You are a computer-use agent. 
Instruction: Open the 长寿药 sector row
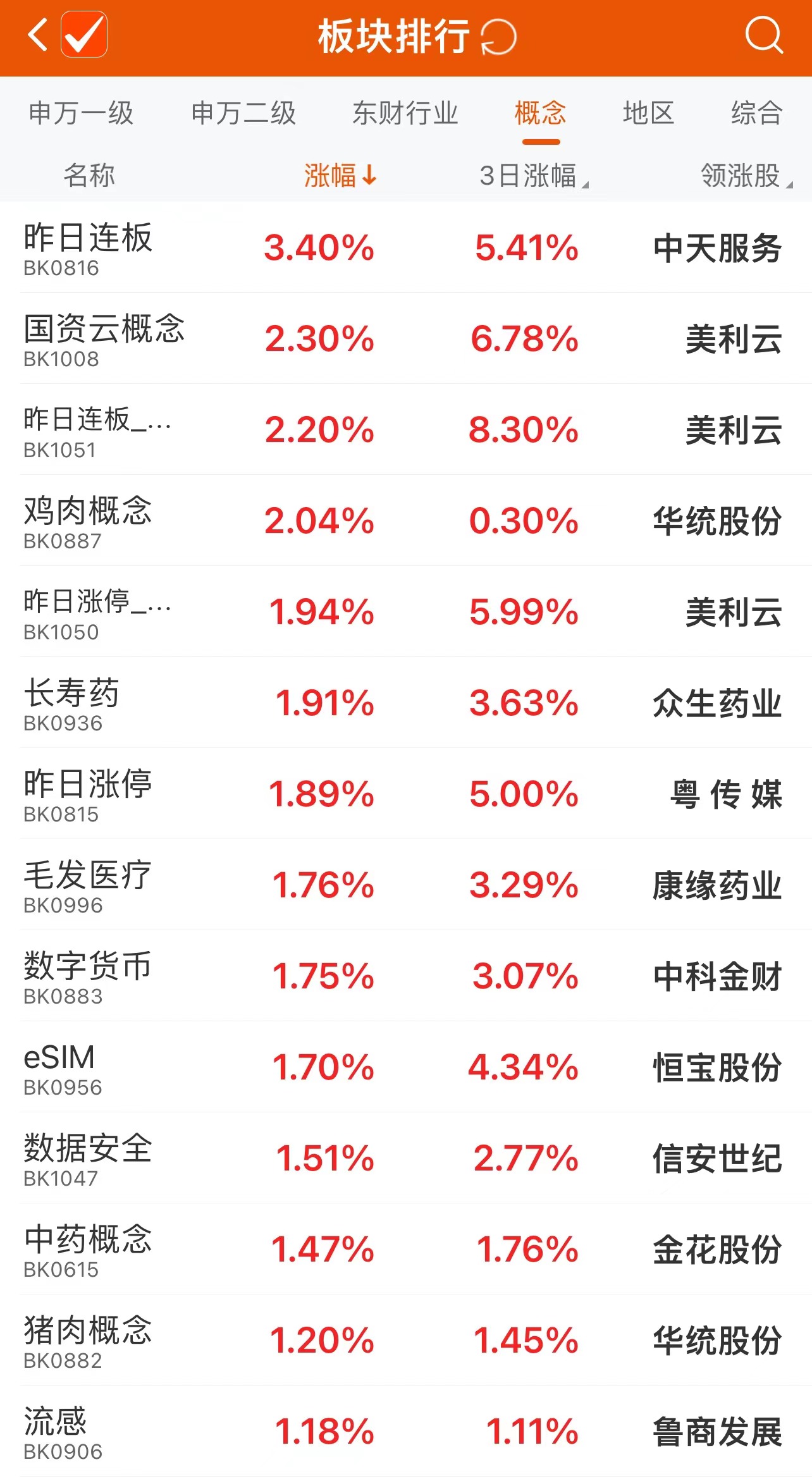coord(405,703)
